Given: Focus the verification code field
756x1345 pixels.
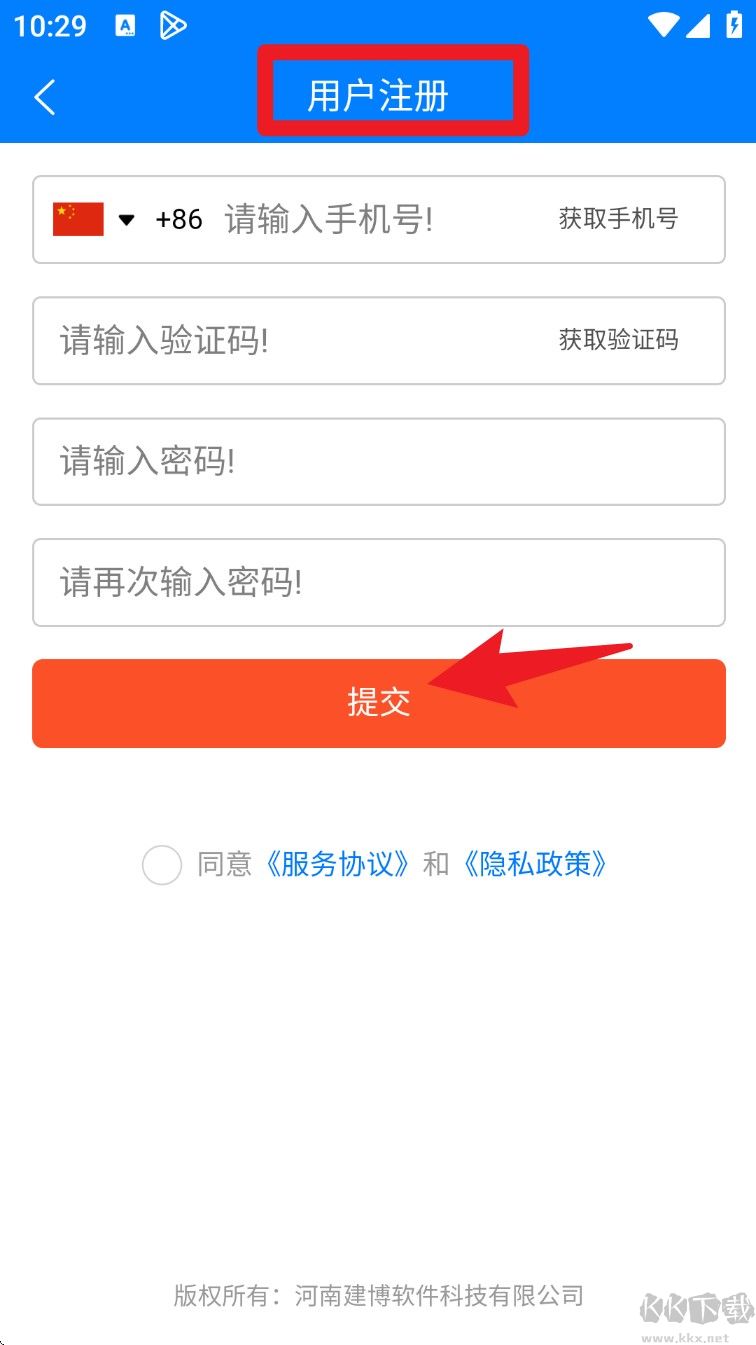Looking at the screenshot, I should coord(290,341).
